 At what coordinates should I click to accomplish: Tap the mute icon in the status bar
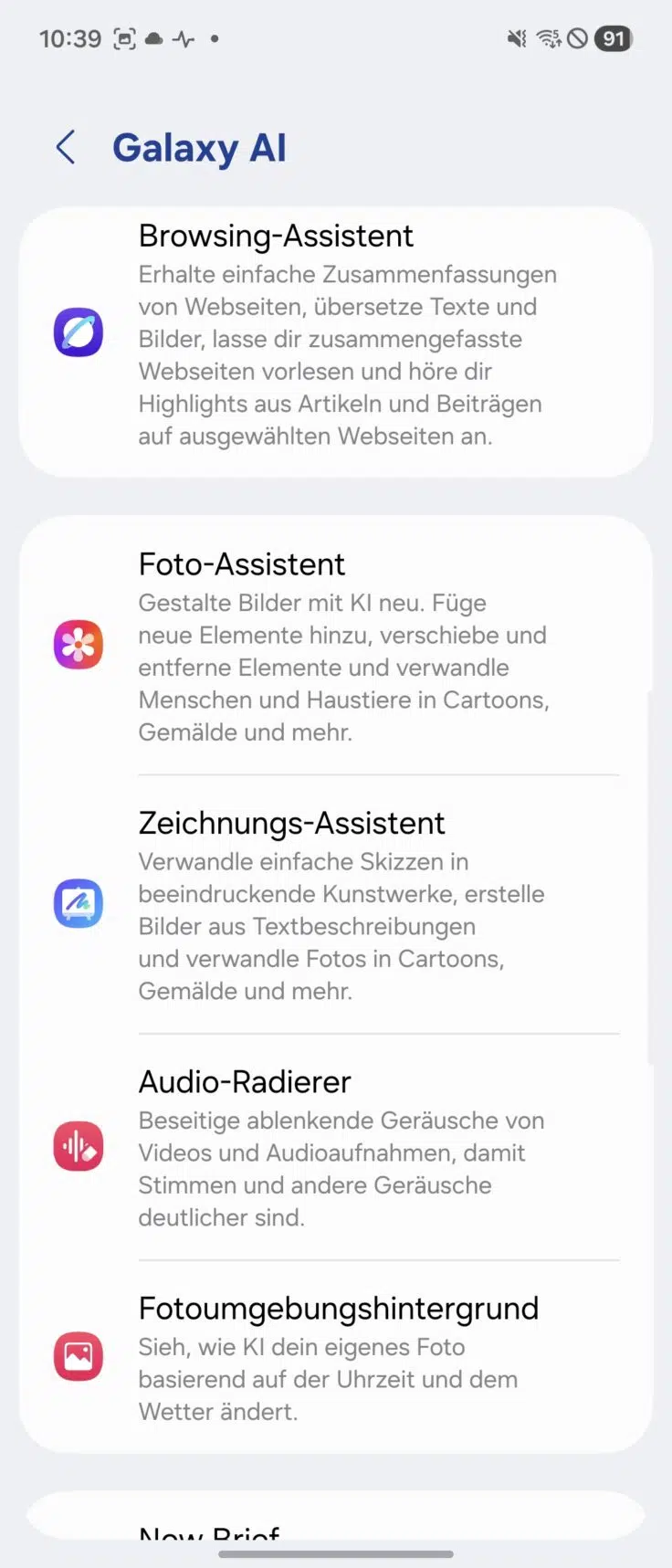515,38
